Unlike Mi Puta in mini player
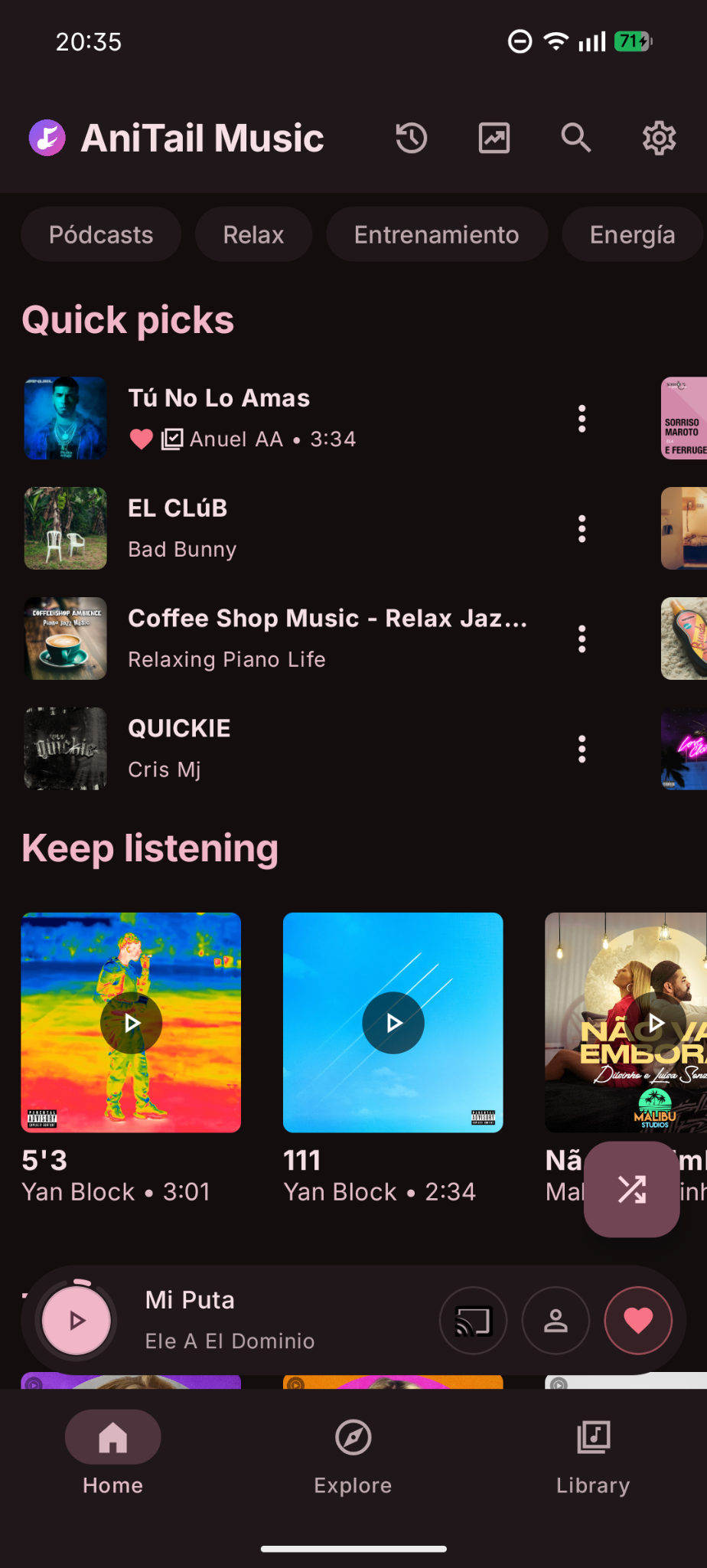This screenshot has height=1568, width=707. click(x=638, y=1321)
